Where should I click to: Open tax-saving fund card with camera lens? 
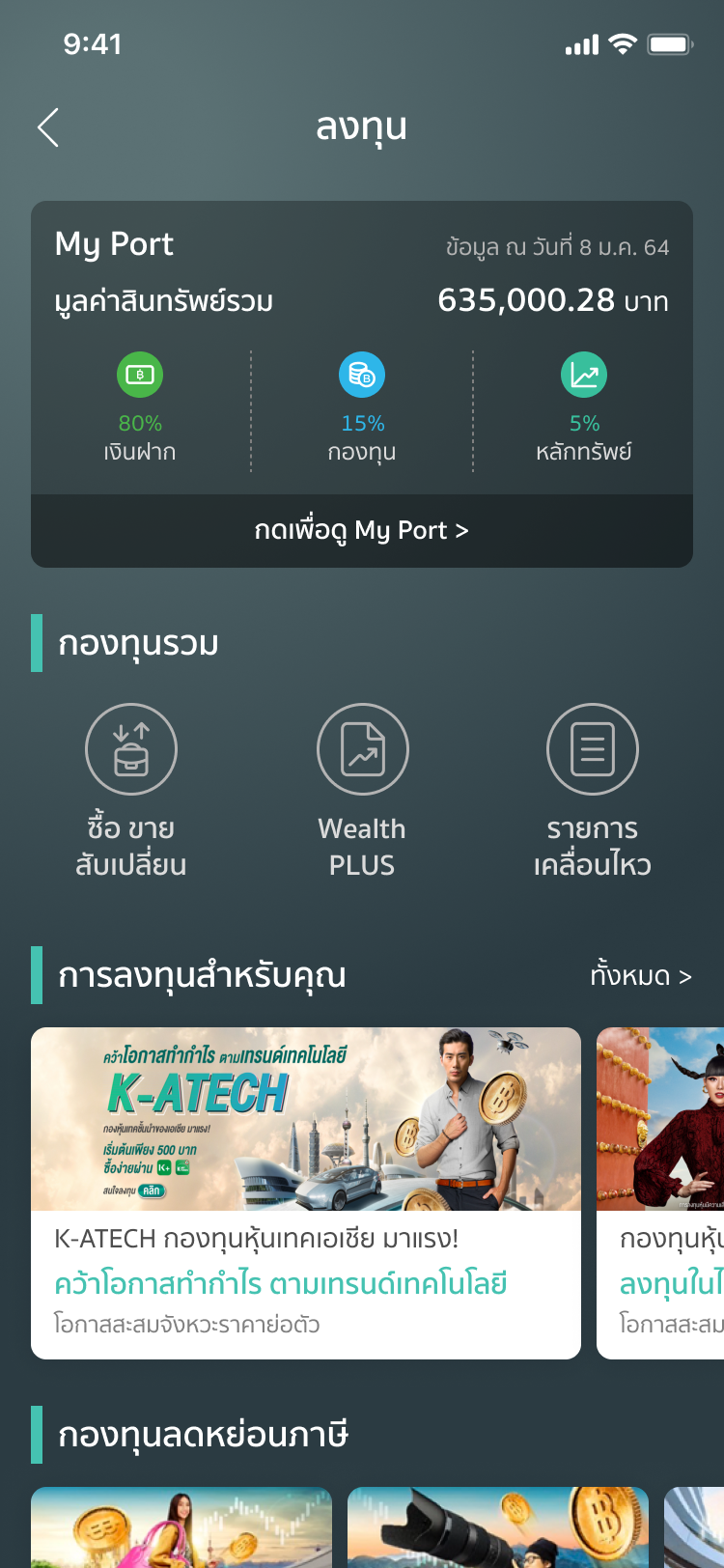(x=498, y=1530)
